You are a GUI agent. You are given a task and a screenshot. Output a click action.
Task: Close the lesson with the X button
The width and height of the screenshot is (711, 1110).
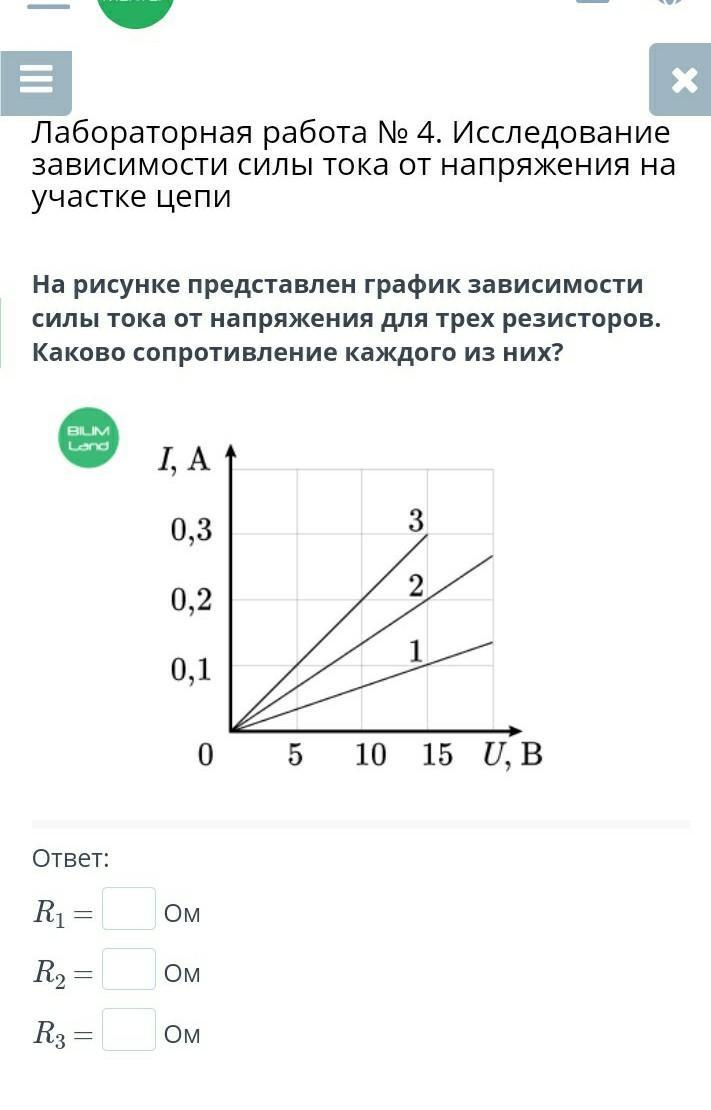(x=683, y=80)
